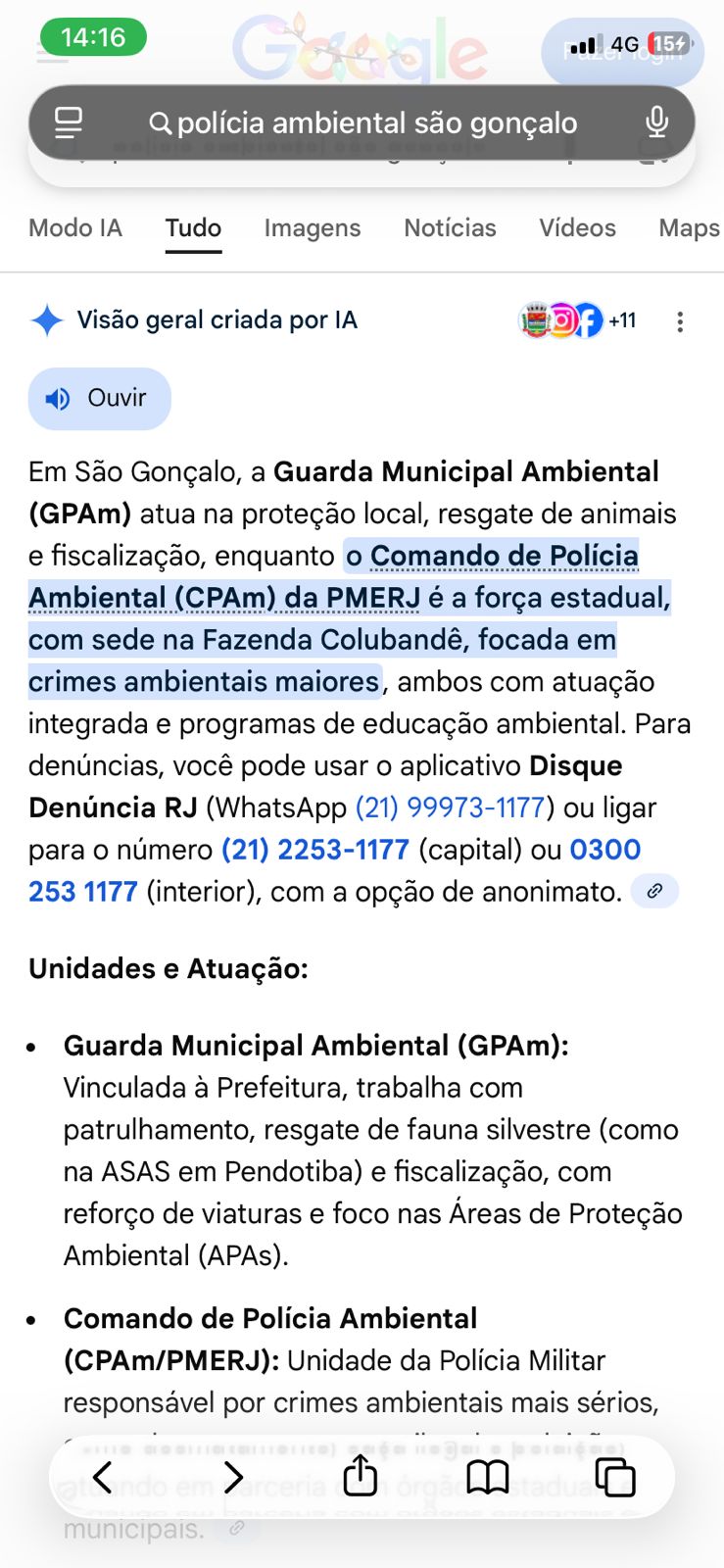Open the Notícias tab
The width and height of the screenshot is (724, 1568).
450,228
